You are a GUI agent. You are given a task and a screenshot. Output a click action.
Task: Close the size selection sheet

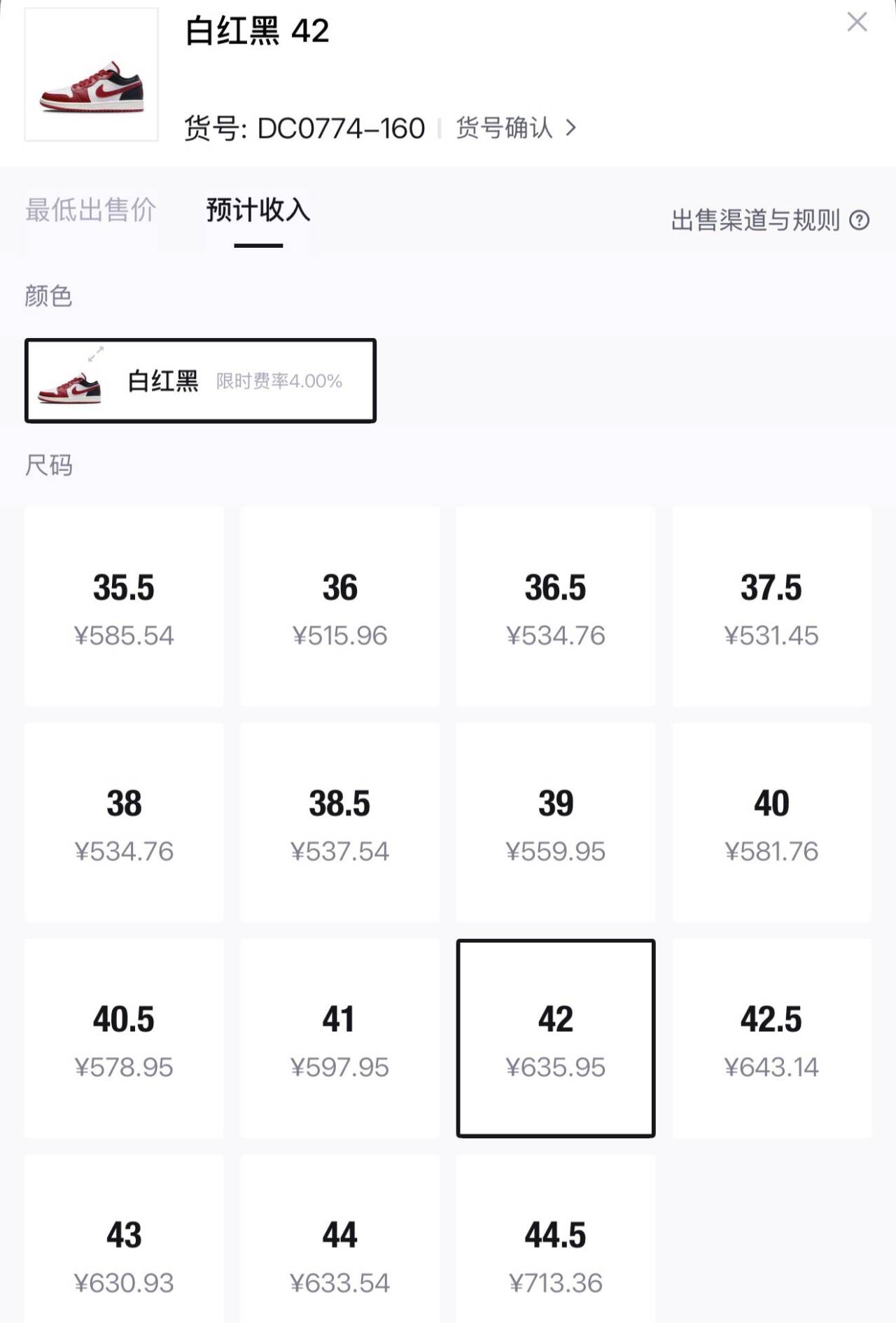[x=857, y=22]
